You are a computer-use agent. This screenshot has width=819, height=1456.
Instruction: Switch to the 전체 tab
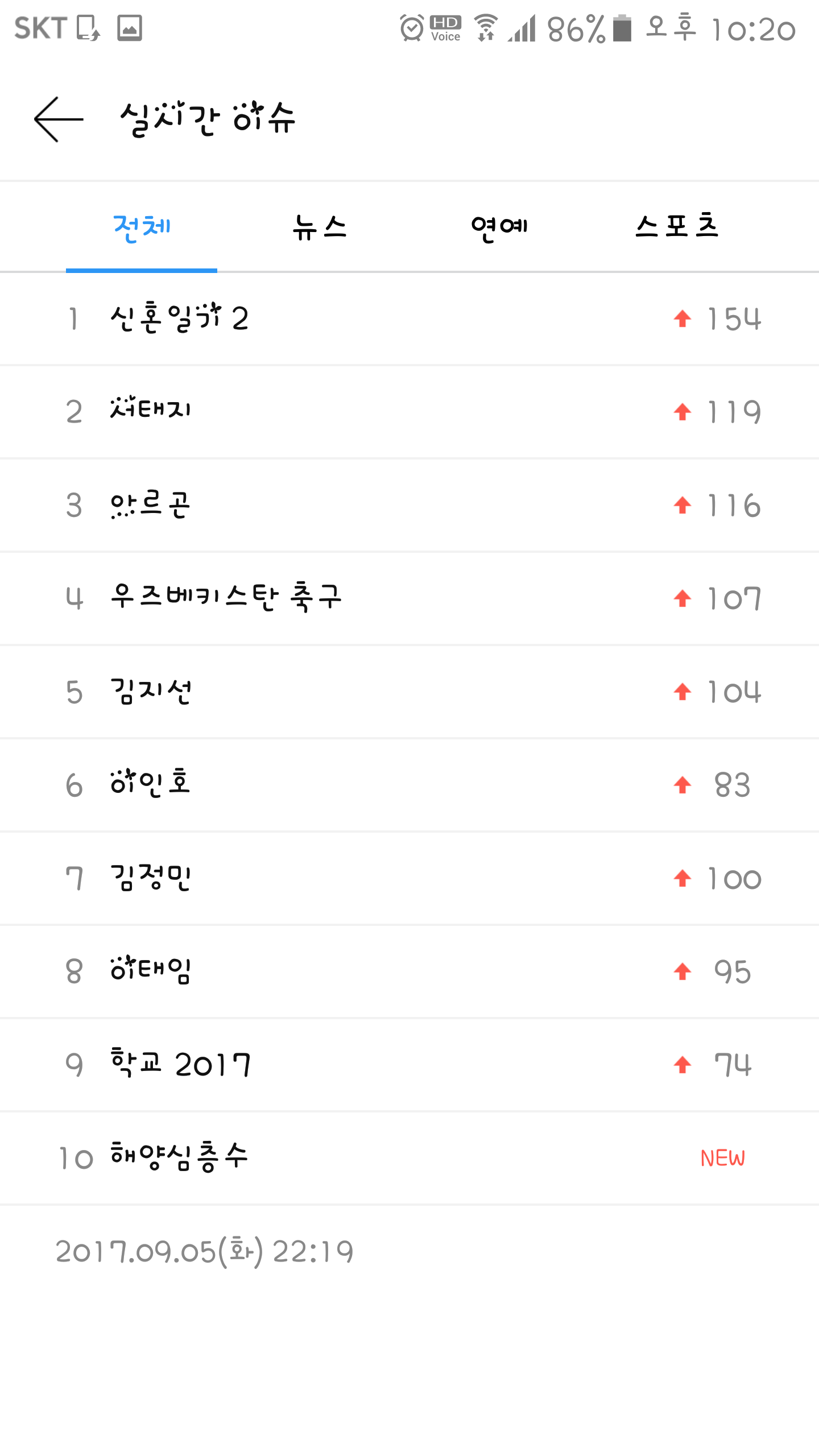point(142,228)
